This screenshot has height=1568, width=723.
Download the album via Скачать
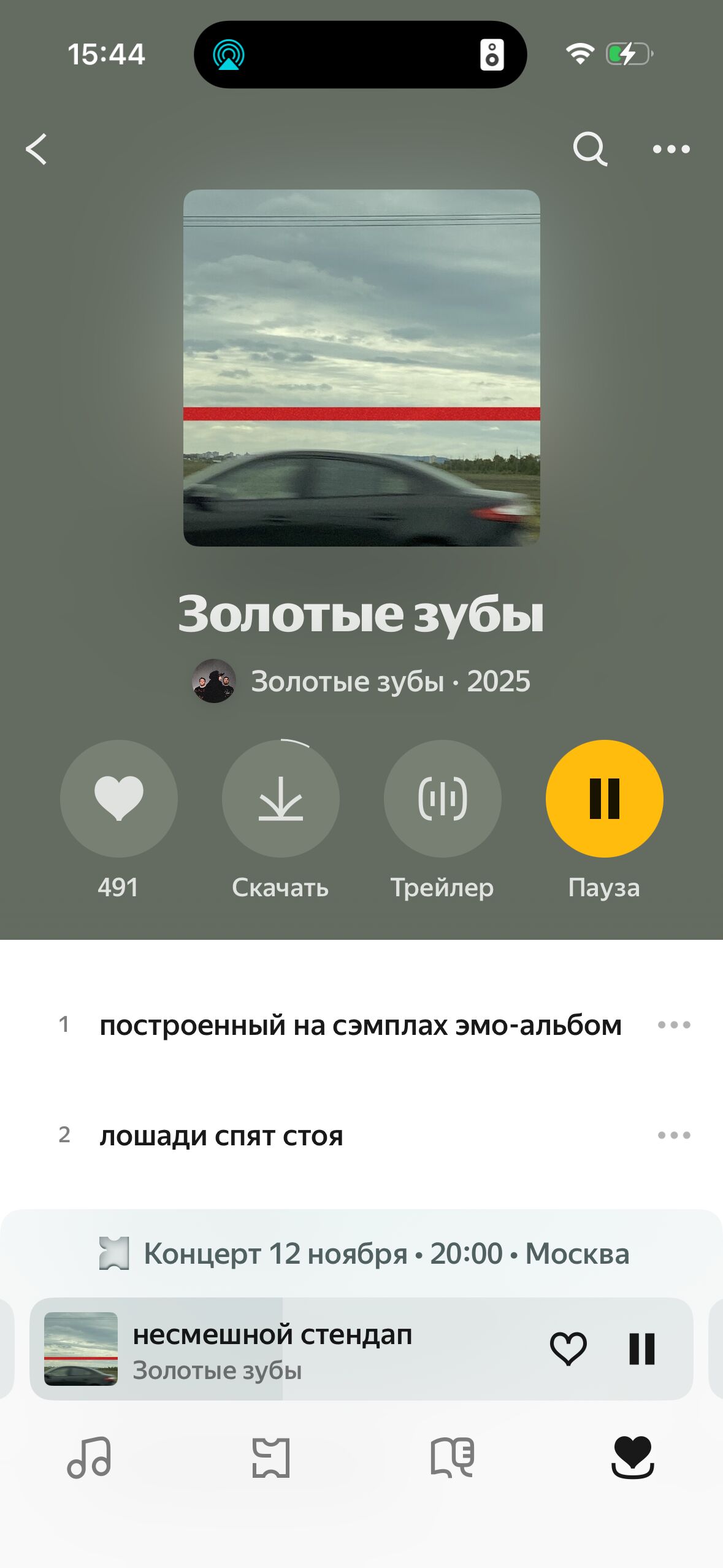[x=280, y=798]
